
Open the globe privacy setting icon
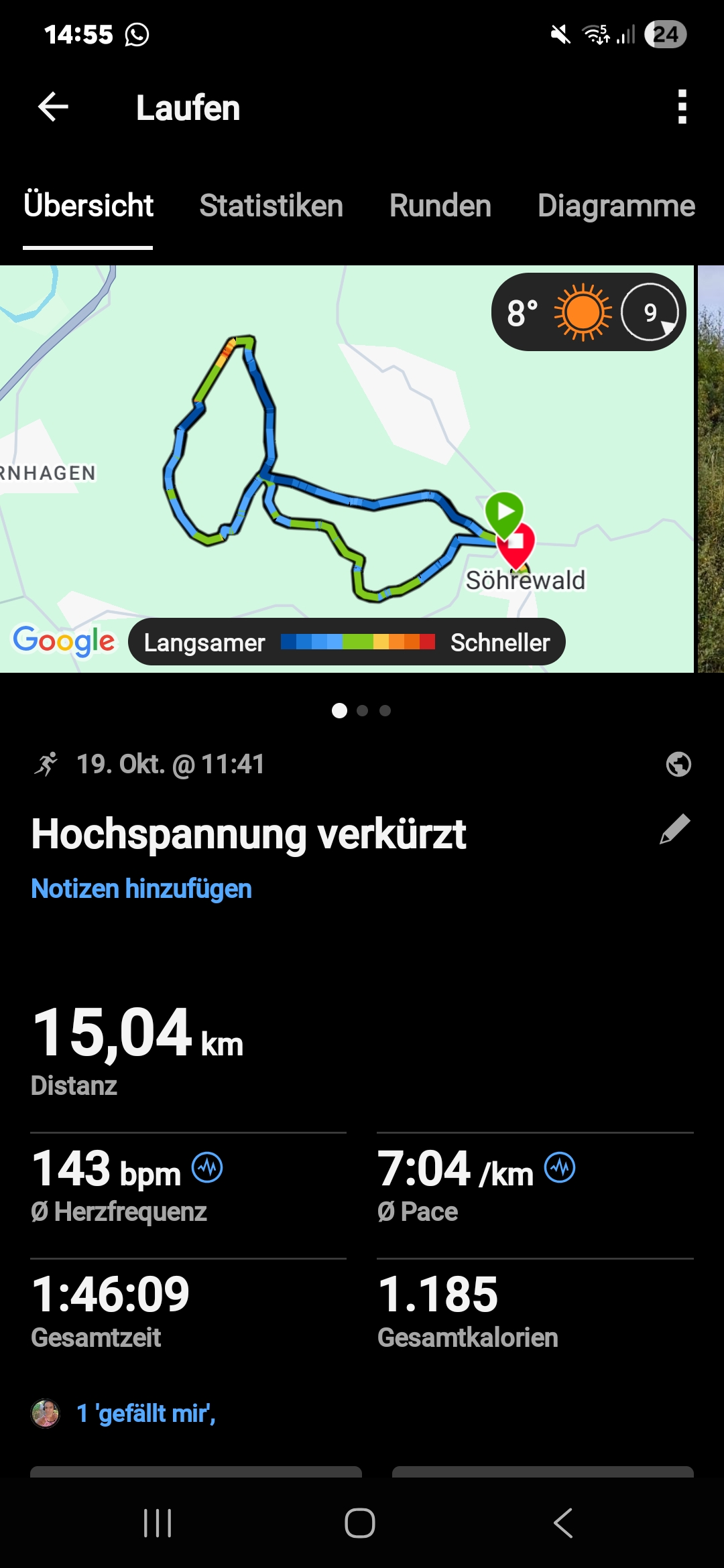(678, 764)
